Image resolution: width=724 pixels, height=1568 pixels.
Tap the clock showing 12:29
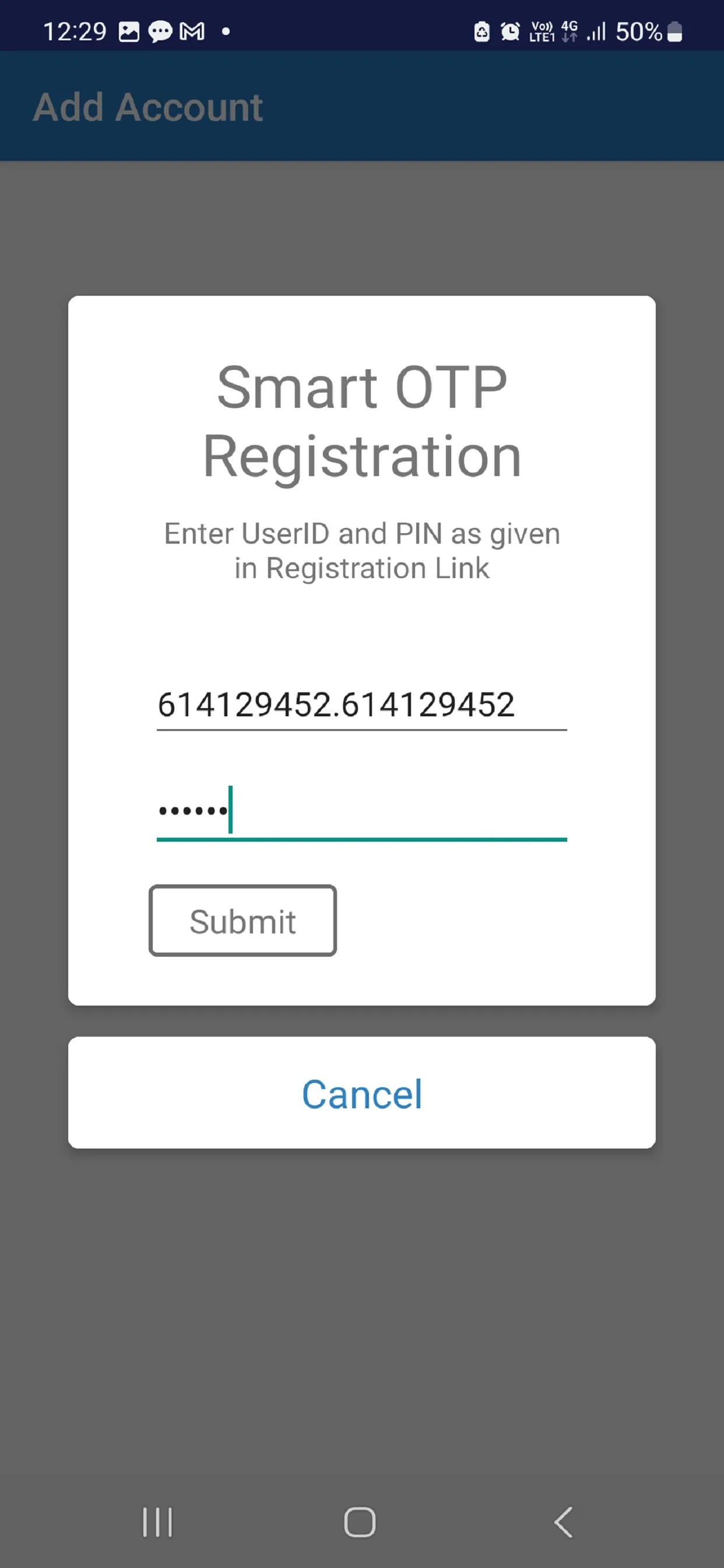(x=75, y=31)
